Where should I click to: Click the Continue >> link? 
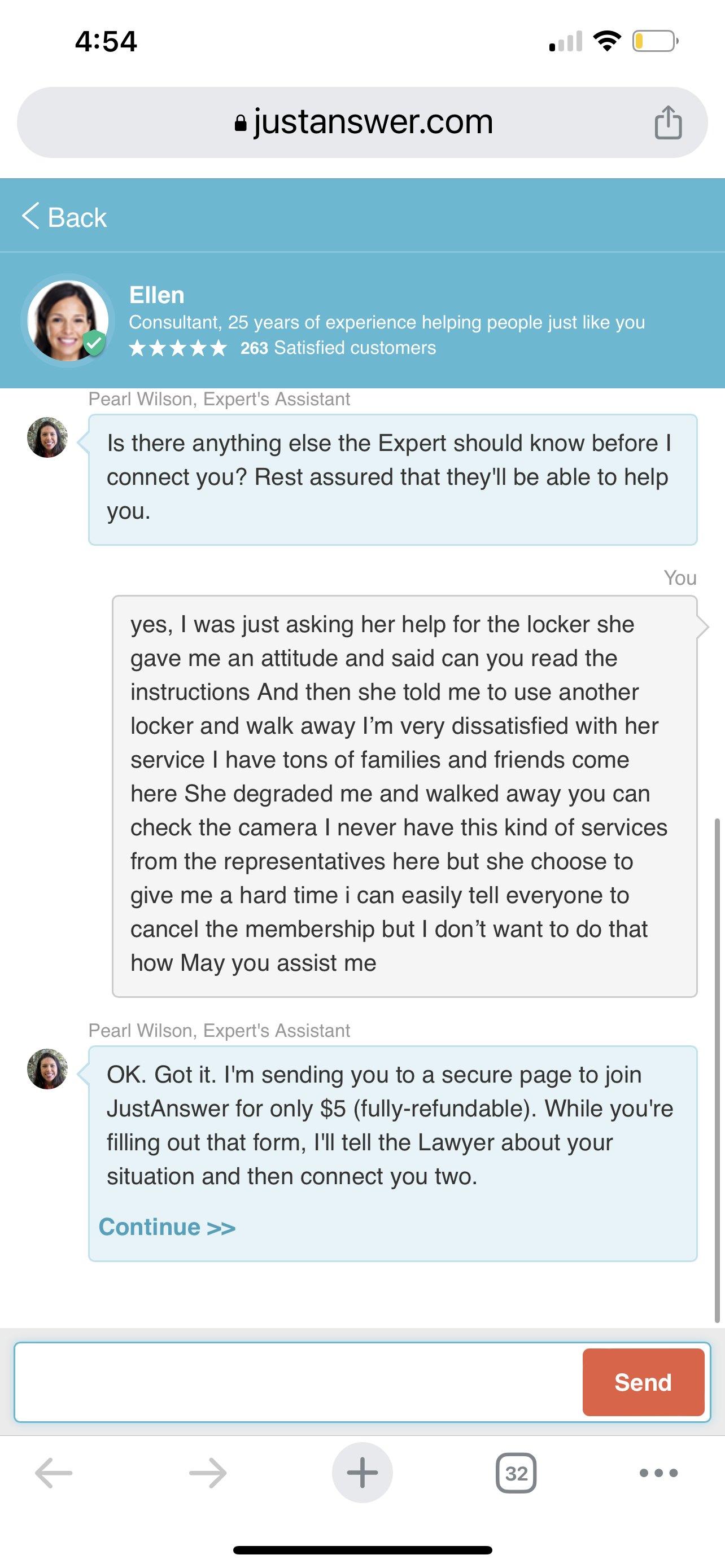[x=166, y=1227]
